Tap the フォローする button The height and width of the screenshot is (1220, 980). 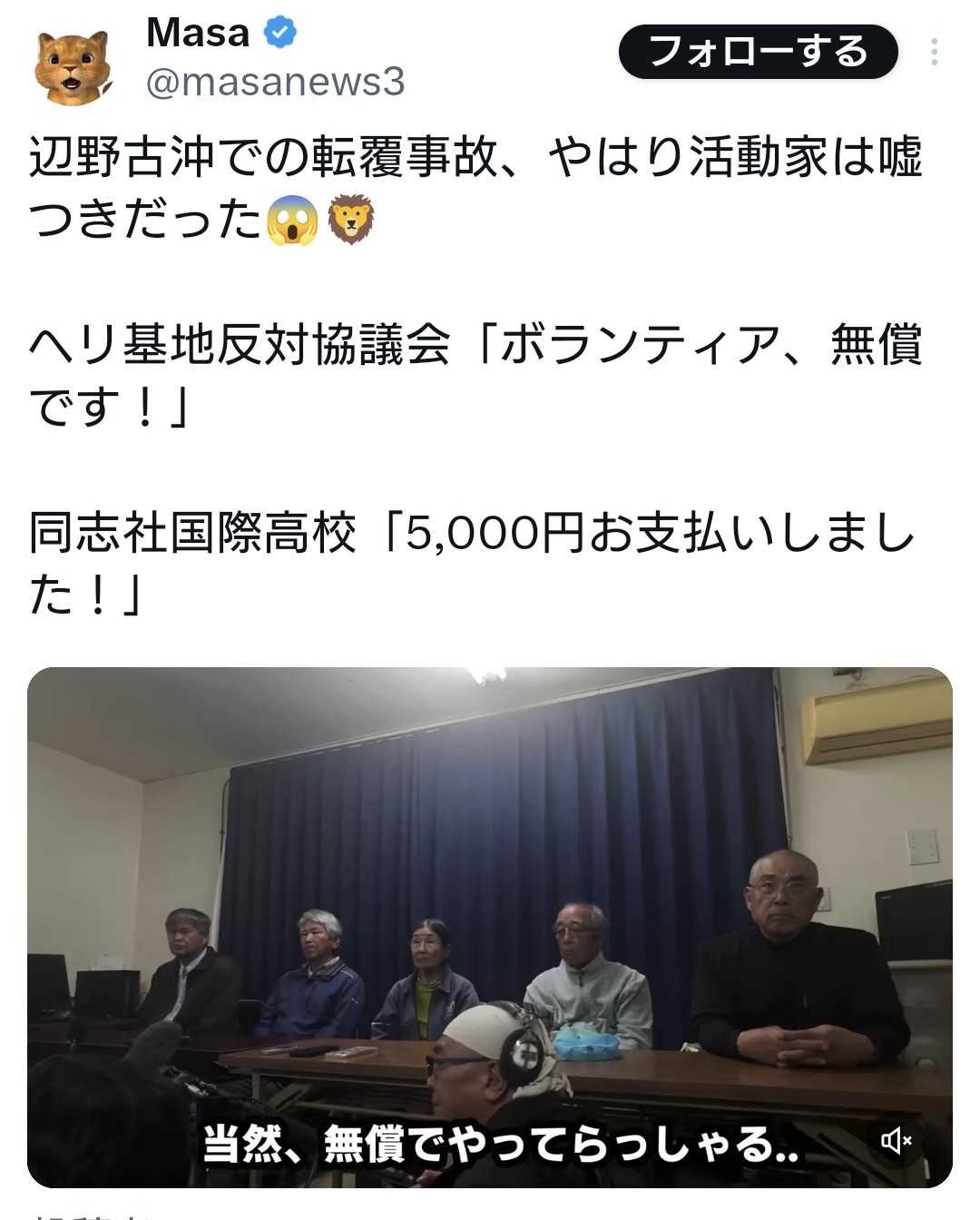click(x=758, y=52)
